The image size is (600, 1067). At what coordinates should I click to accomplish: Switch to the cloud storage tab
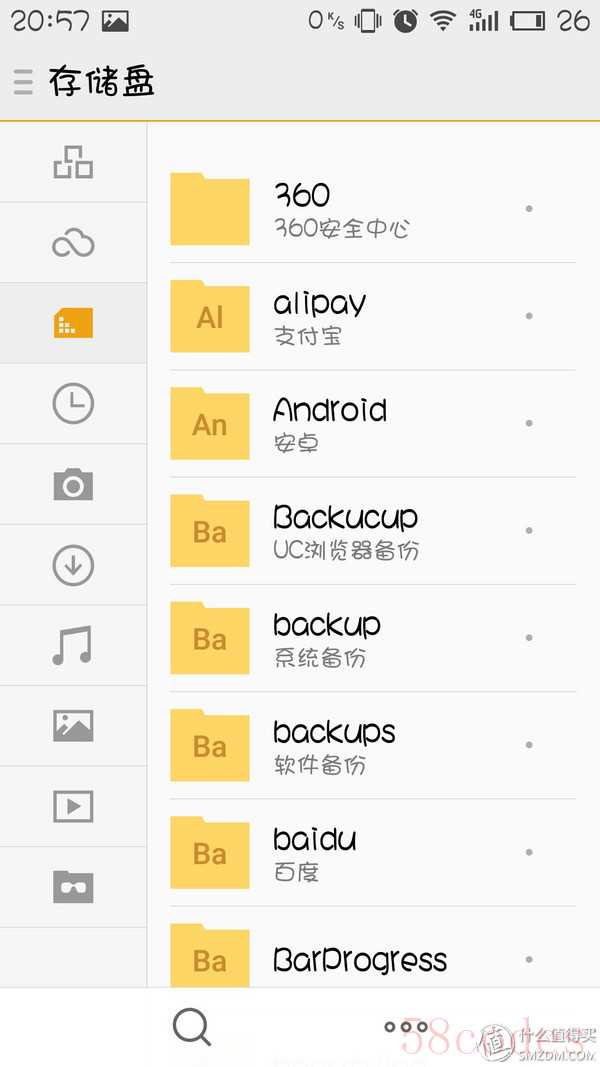tap(73, 243)
